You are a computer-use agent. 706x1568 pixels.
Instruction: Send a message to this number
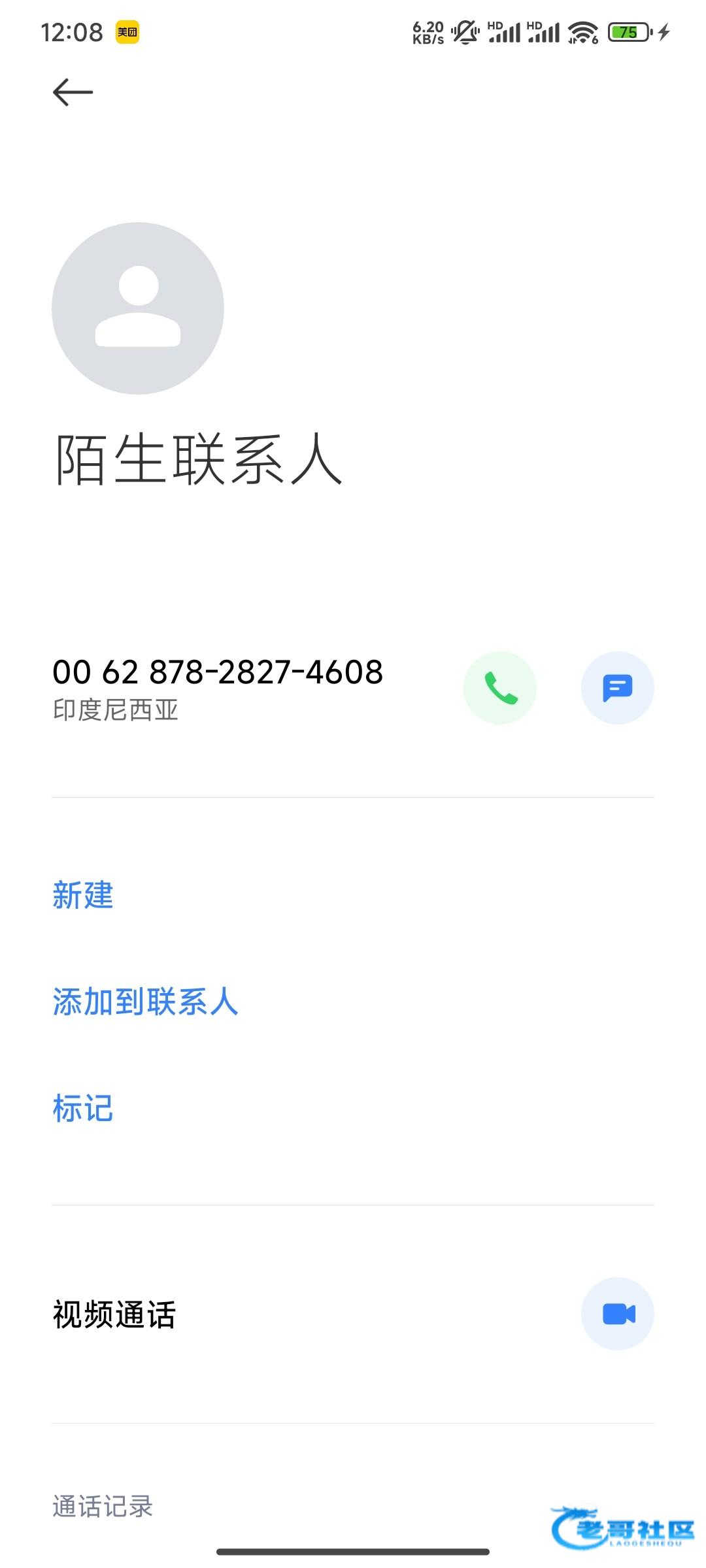tap(618, 688)
